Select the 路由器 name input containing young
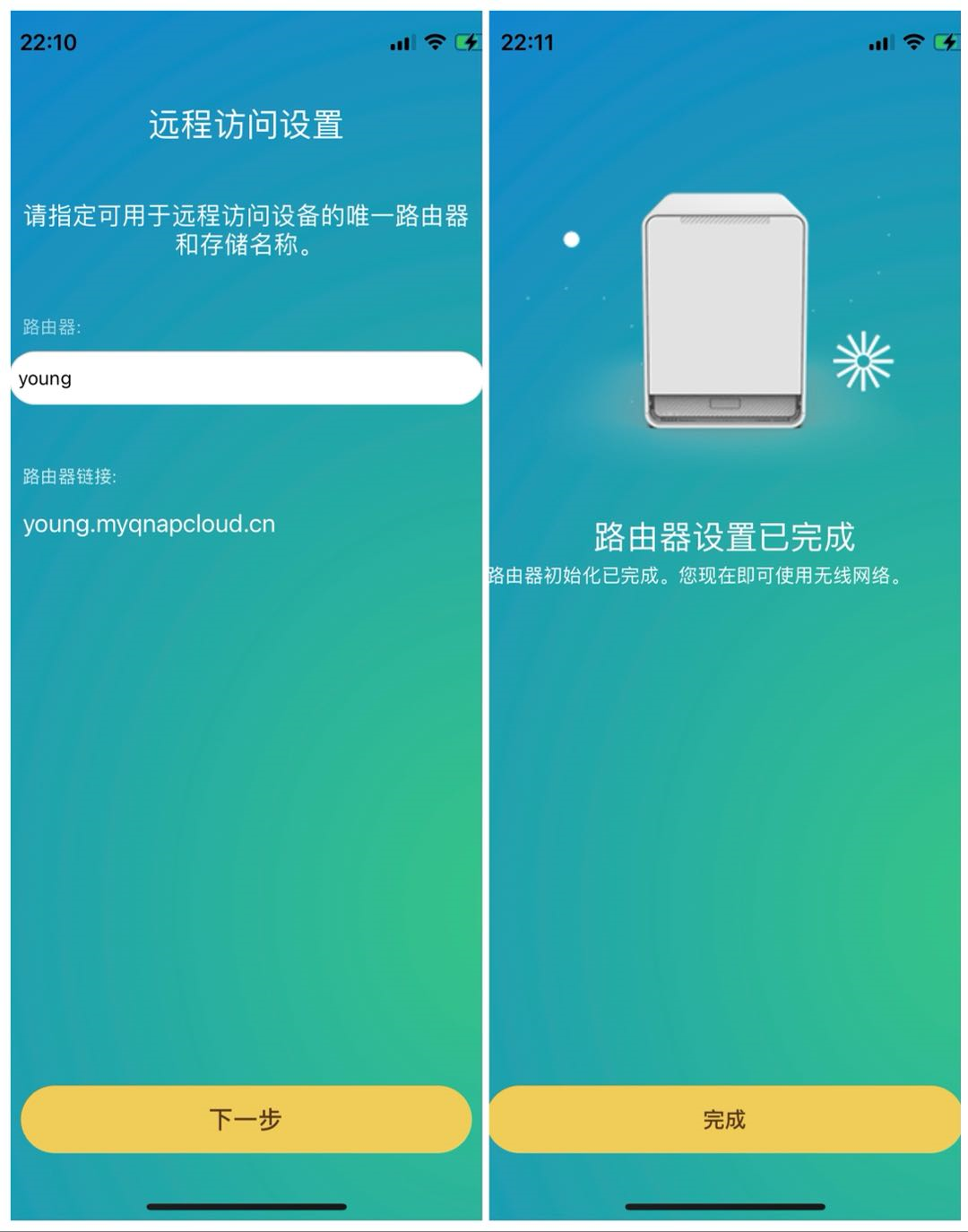The width and height of the screenshot is (968, 1232). pos(242,378)
